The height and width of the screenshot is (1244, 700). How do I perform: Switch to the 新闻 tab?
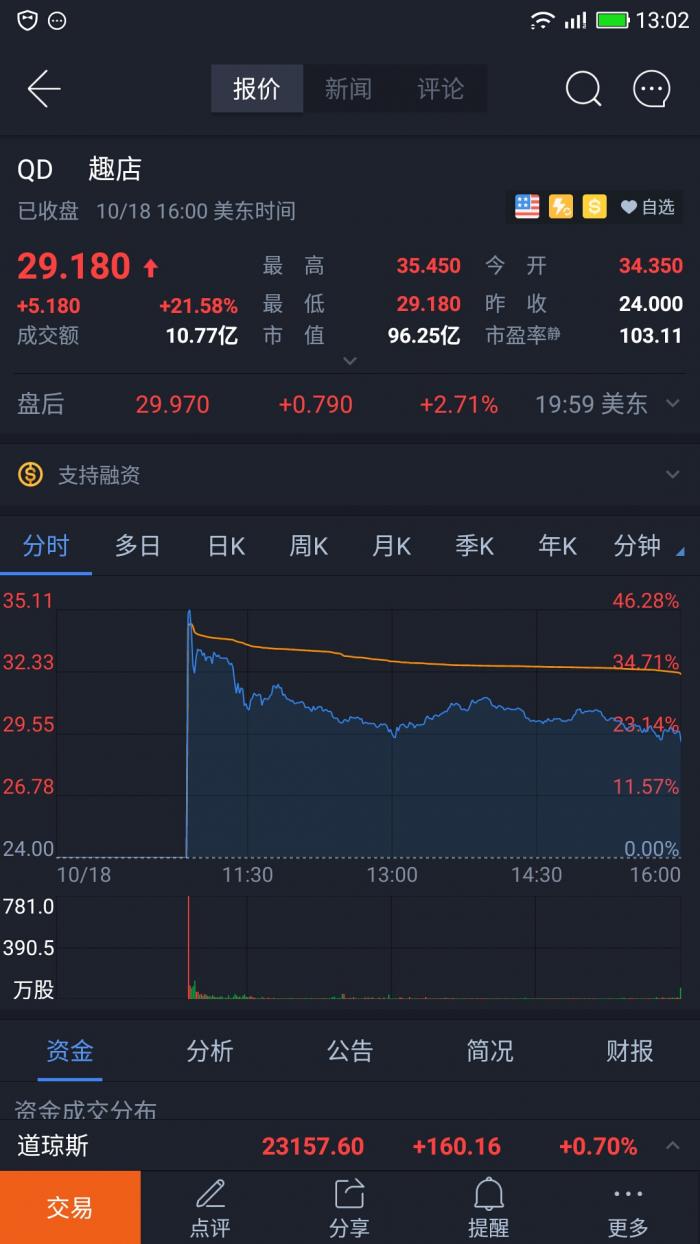tap(348, 89)
